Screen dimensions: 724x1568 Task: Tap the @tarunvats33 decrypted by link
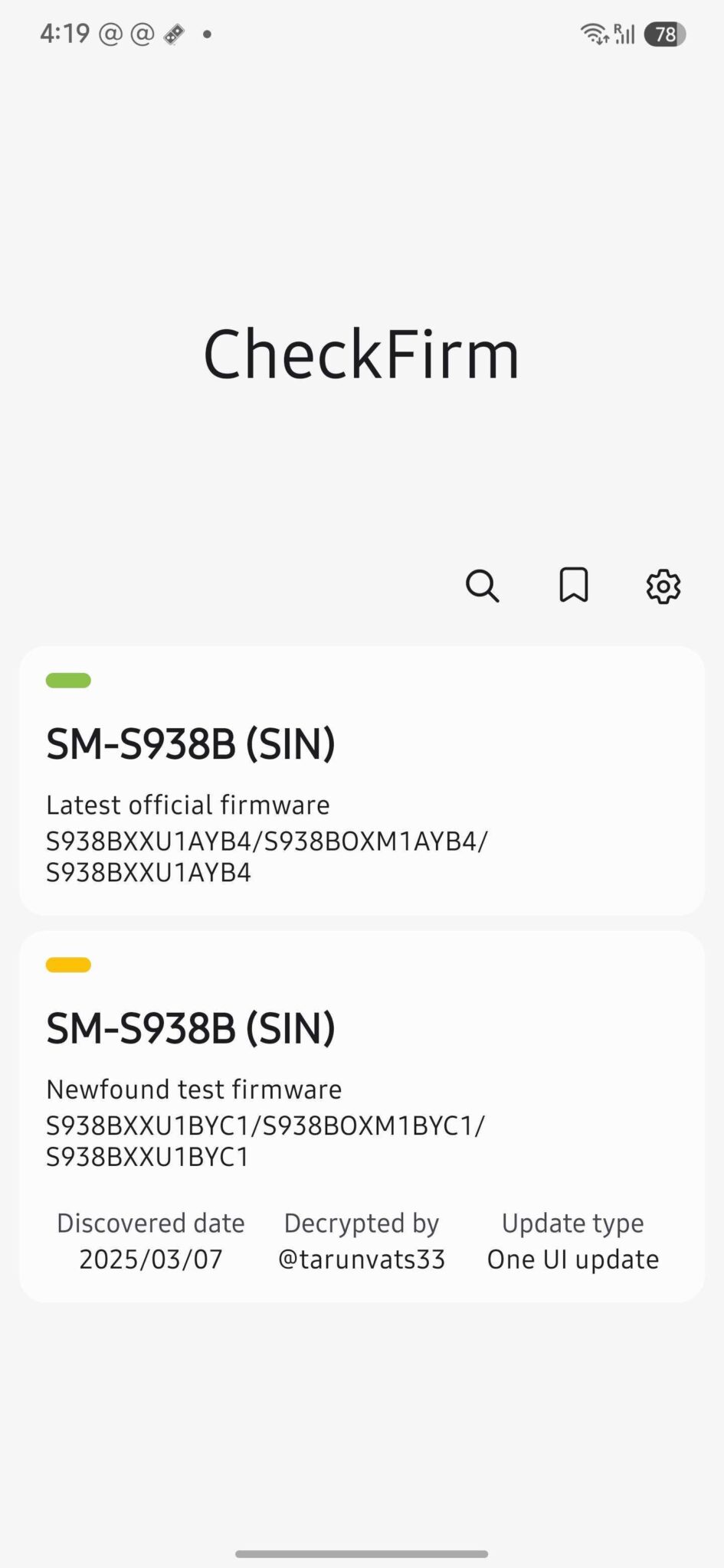(362, 1259)
